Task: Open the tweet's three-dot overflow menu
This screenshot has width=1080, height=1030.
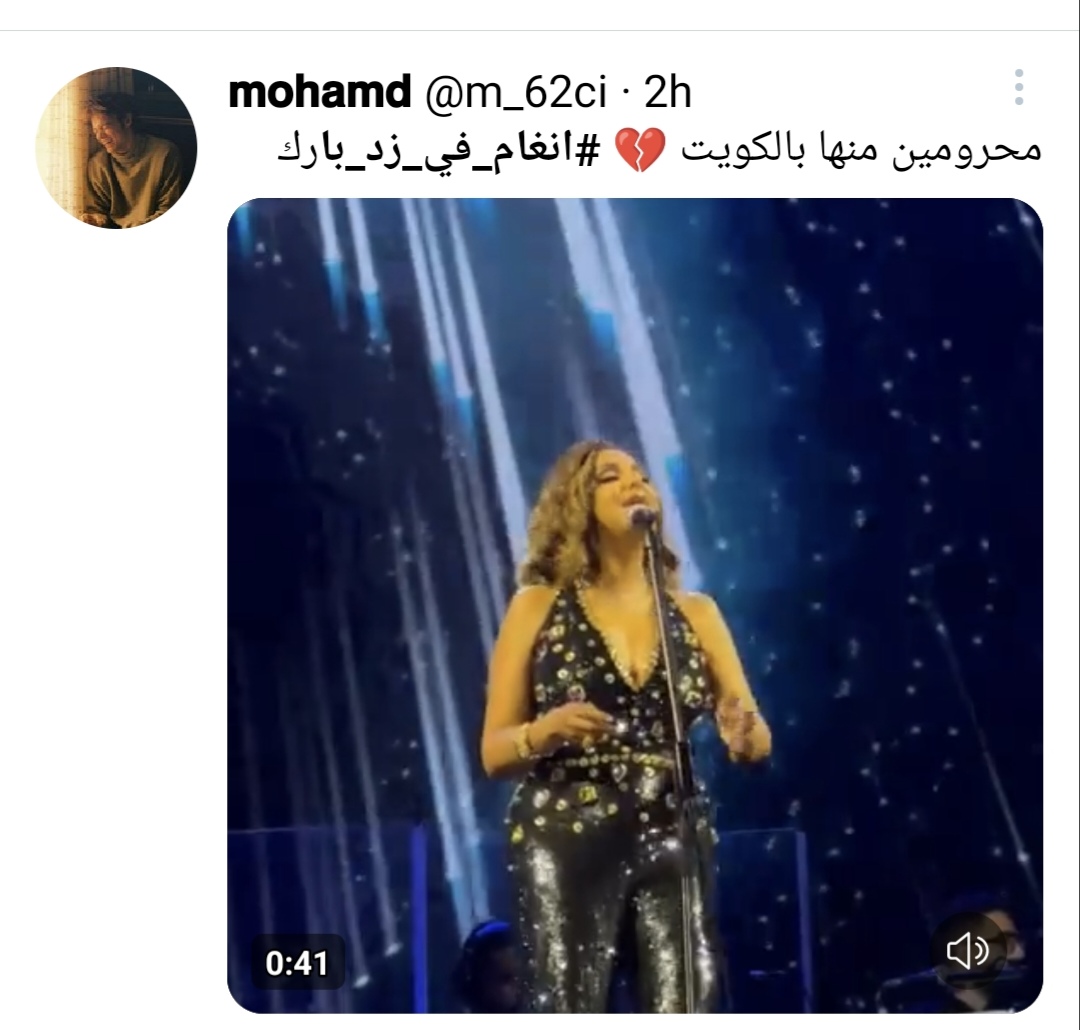Action: [1018, 88]
